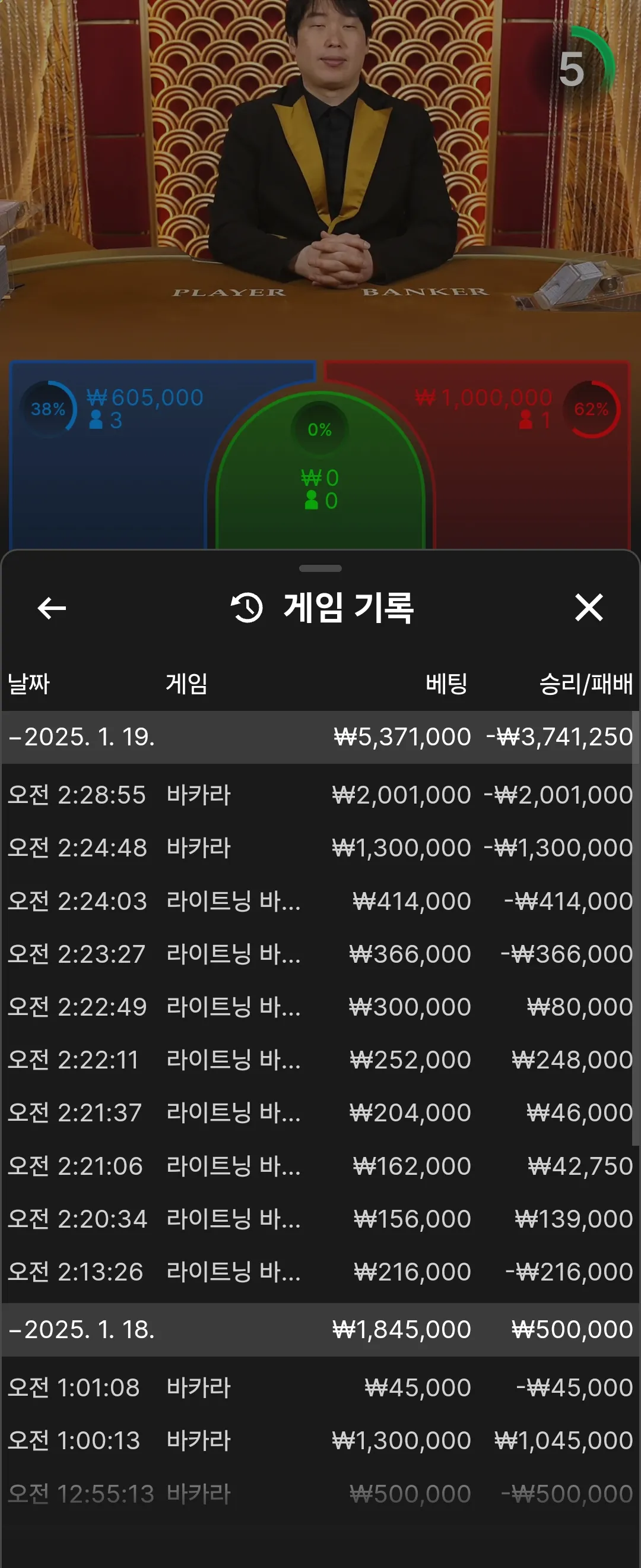Viewport: 641px width, 1568px height.
Task: View the 오전 2:24:03 라이트닝 game record
Action: [320, 901]
